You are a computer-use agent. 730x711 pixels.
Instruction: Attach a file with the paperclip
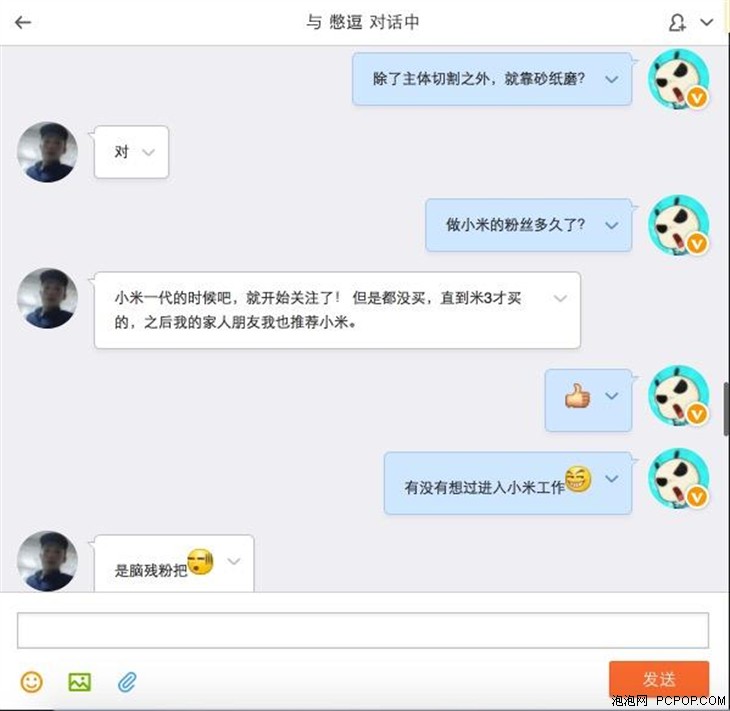127,682
